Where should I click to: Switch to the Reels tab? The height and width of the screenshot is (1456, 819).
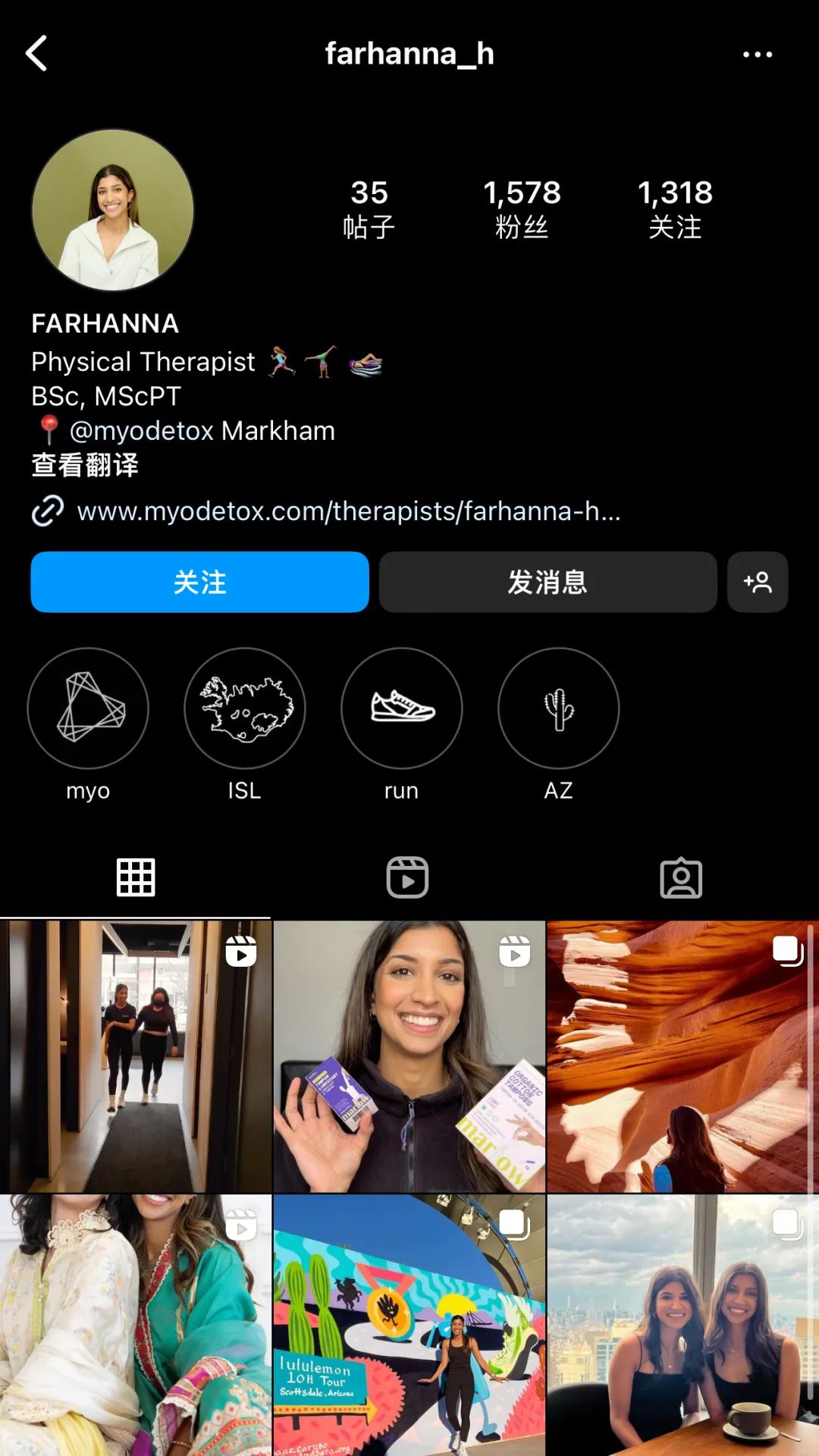(x=408, y=878)
